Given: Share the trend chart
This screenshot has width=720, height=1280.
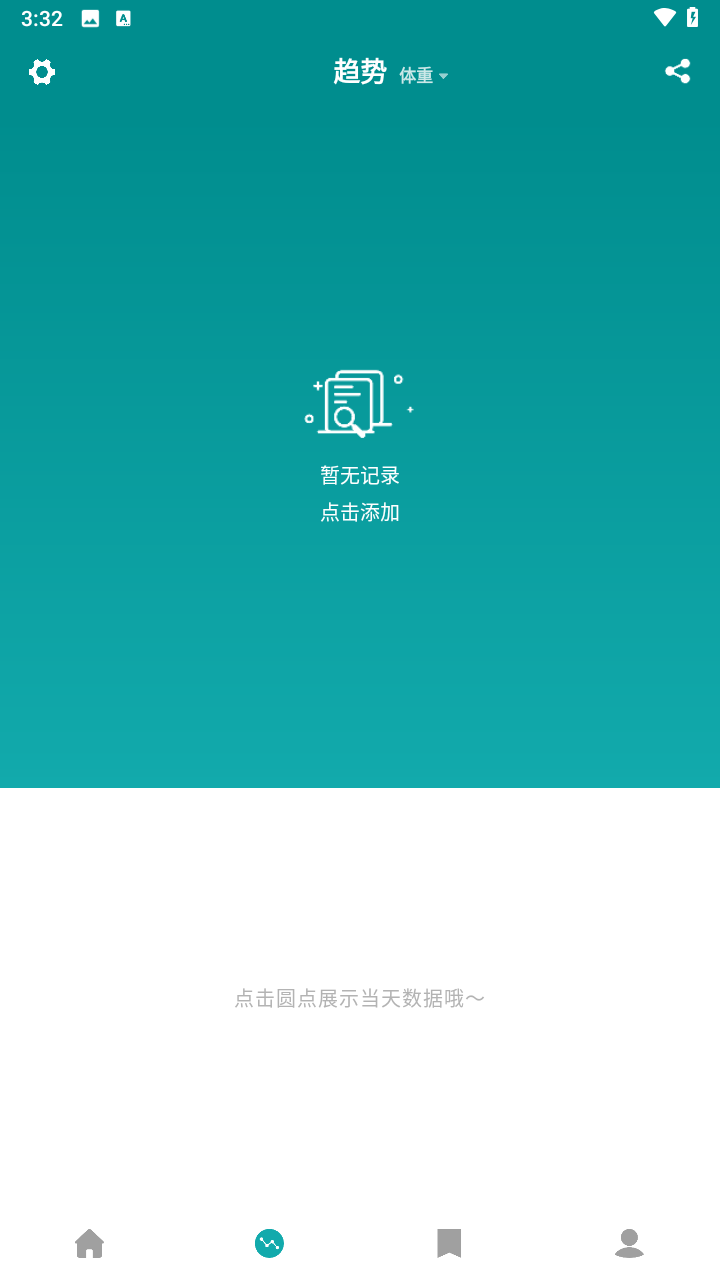Looking at the screenshot, I should click(678, 71).
